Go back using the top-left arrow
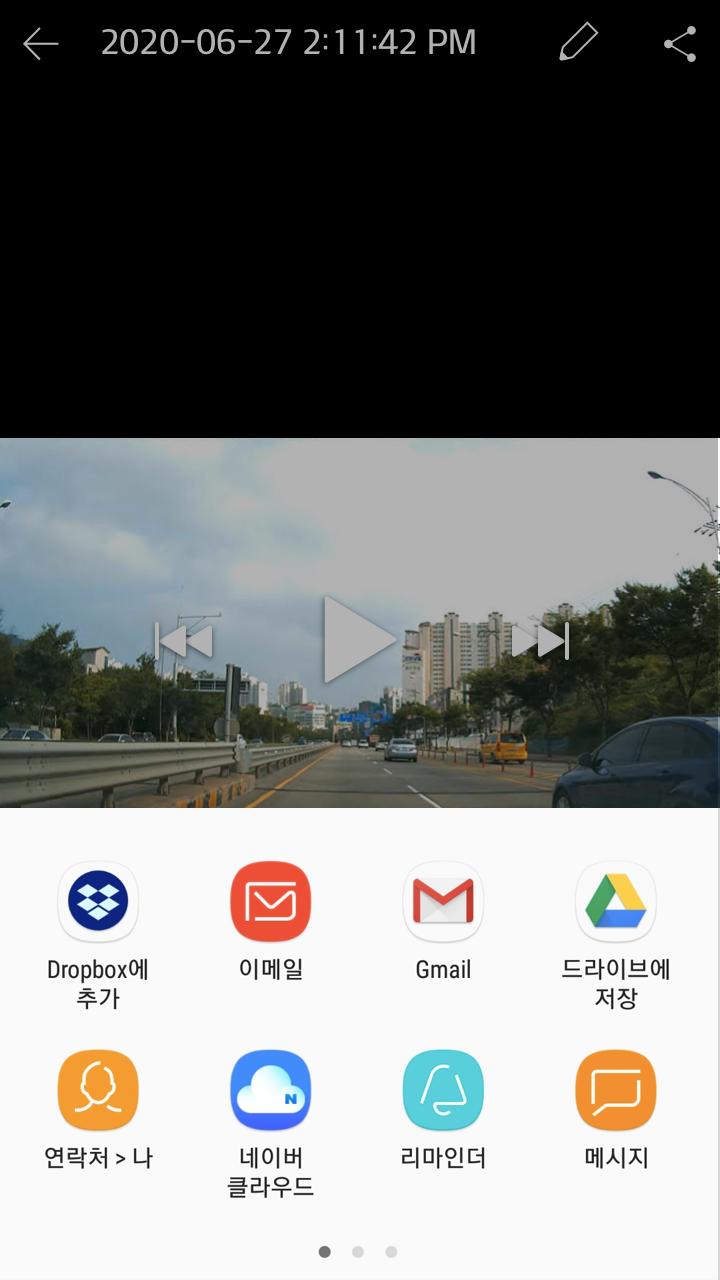 pos(41,44)
